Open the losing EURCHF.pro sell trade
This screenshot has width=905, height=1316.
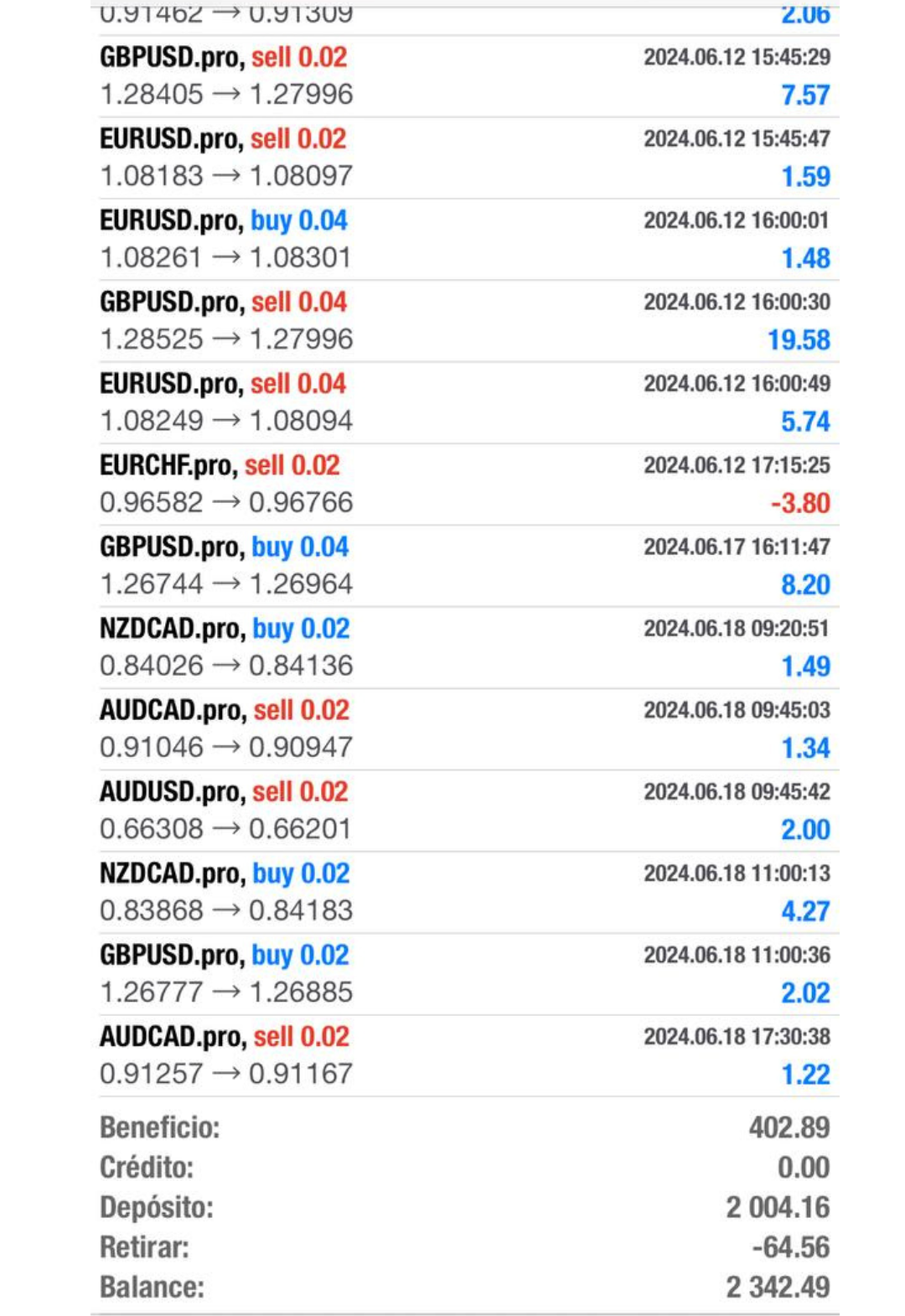point(464,484)
